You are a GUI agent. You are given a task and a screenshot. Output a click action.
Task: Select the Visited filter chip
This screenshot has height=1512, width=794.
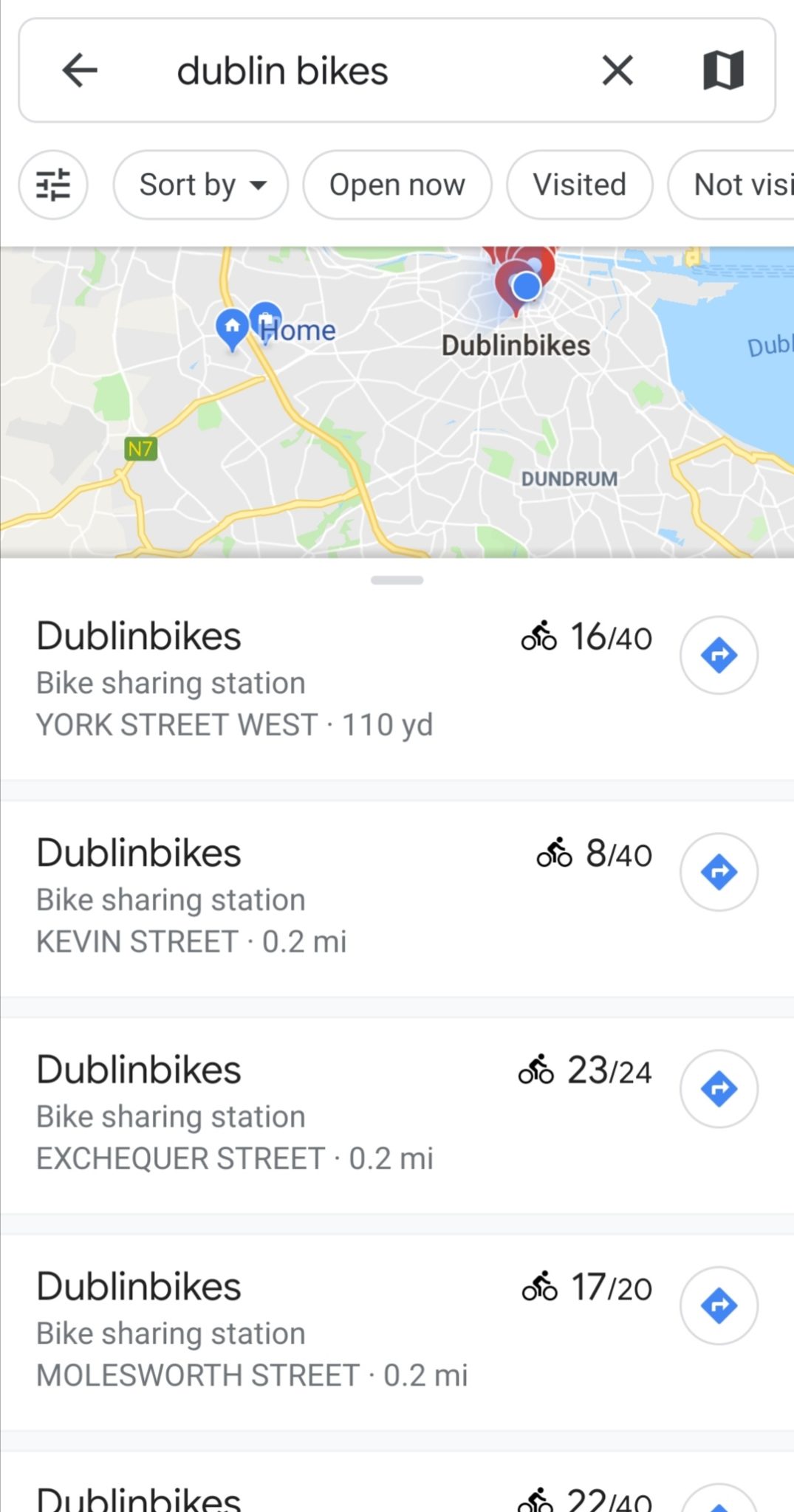click(580, 185)
